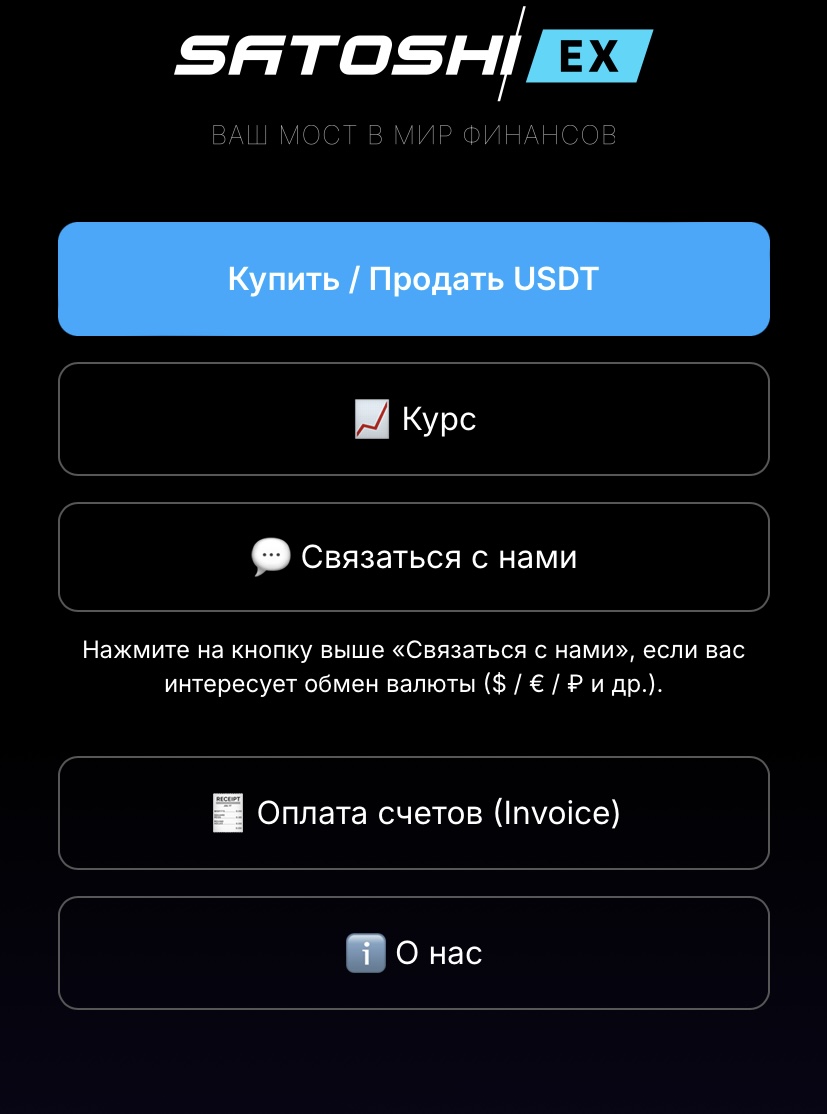
Task: Click the currency exchange instruction text
Action: 413,665
